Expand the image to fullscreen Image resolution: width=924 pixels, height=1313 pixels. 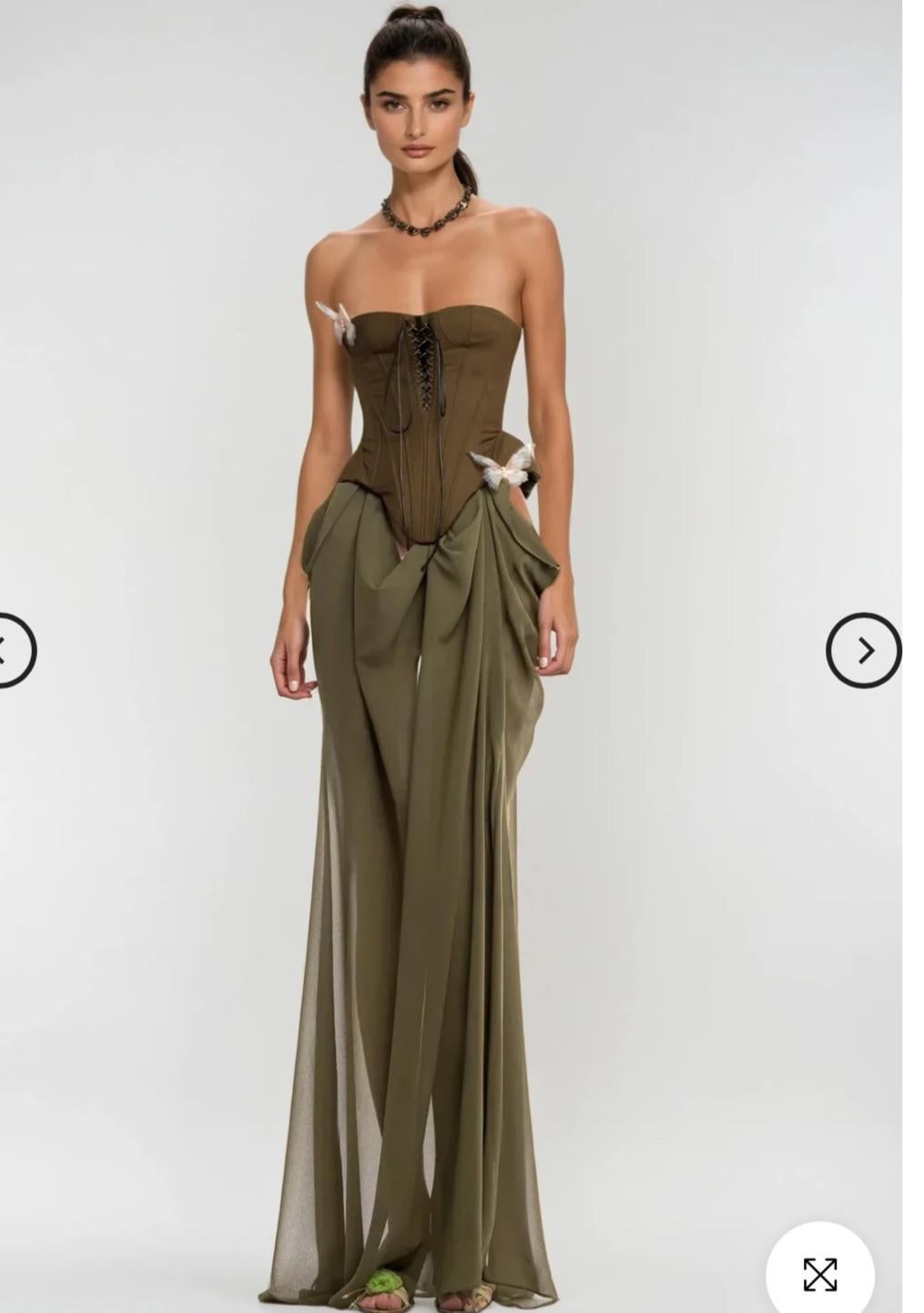(819, 1274)
